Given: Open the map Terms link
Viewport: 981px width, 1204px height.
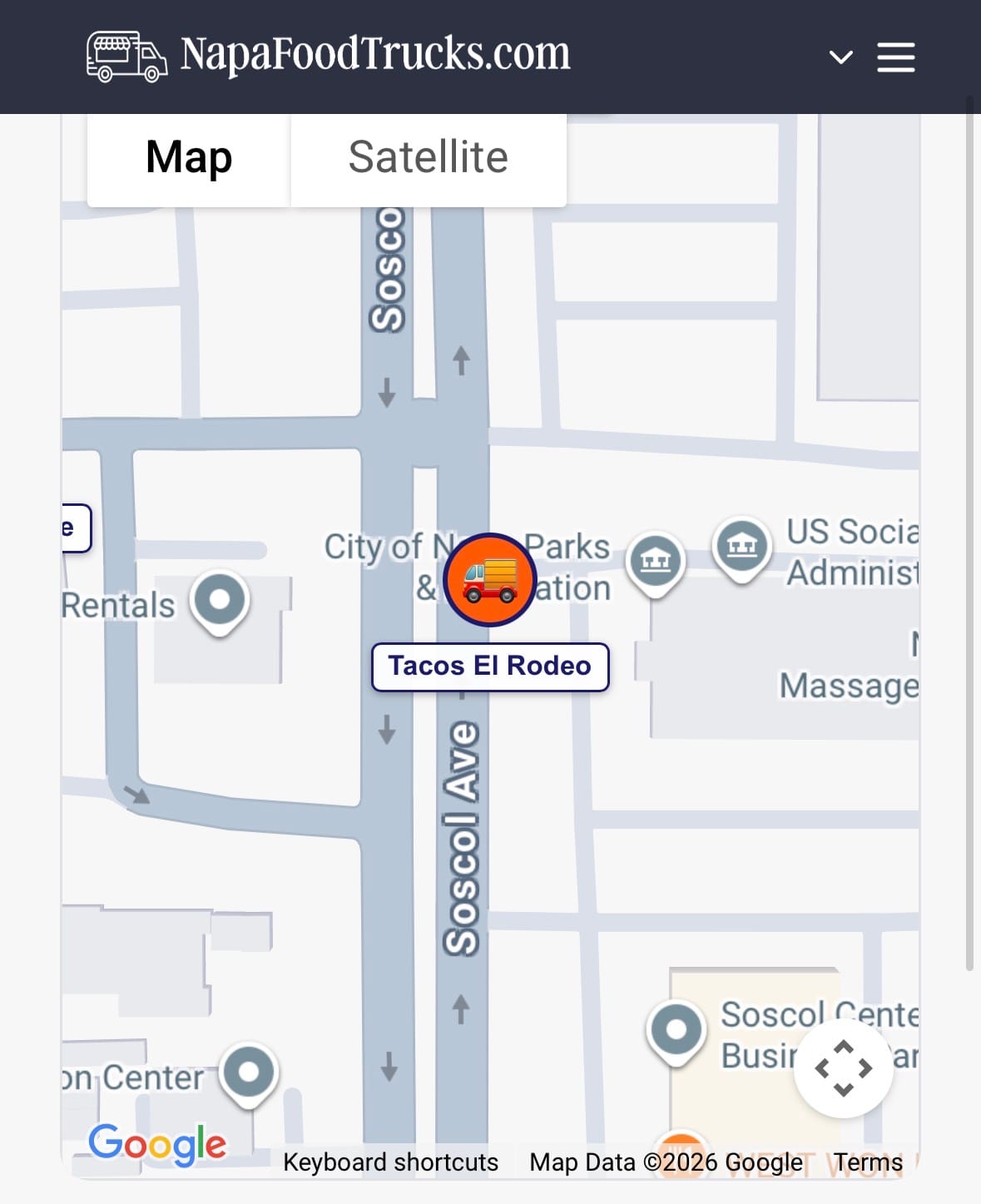Looking at the screenshot, I should 868,1162.
